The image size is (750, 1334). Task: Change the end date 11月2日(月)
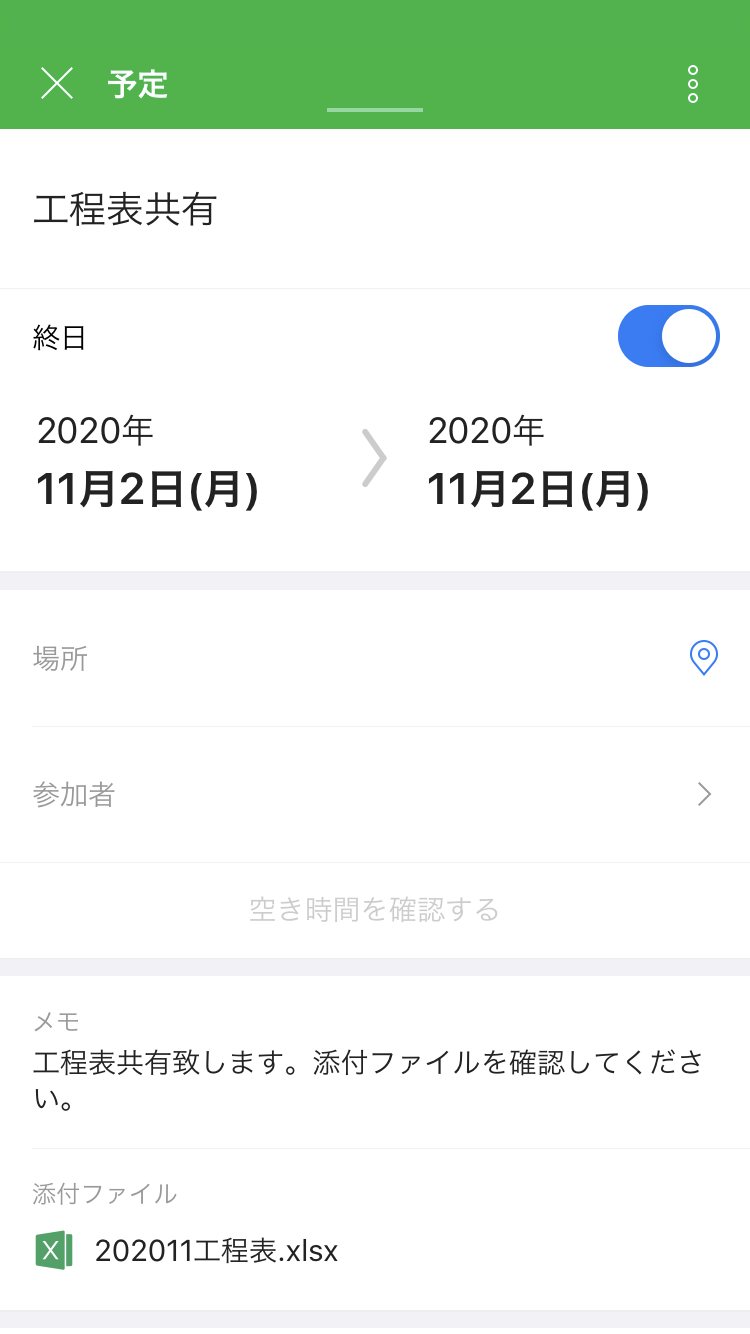[x=539, y=463]
